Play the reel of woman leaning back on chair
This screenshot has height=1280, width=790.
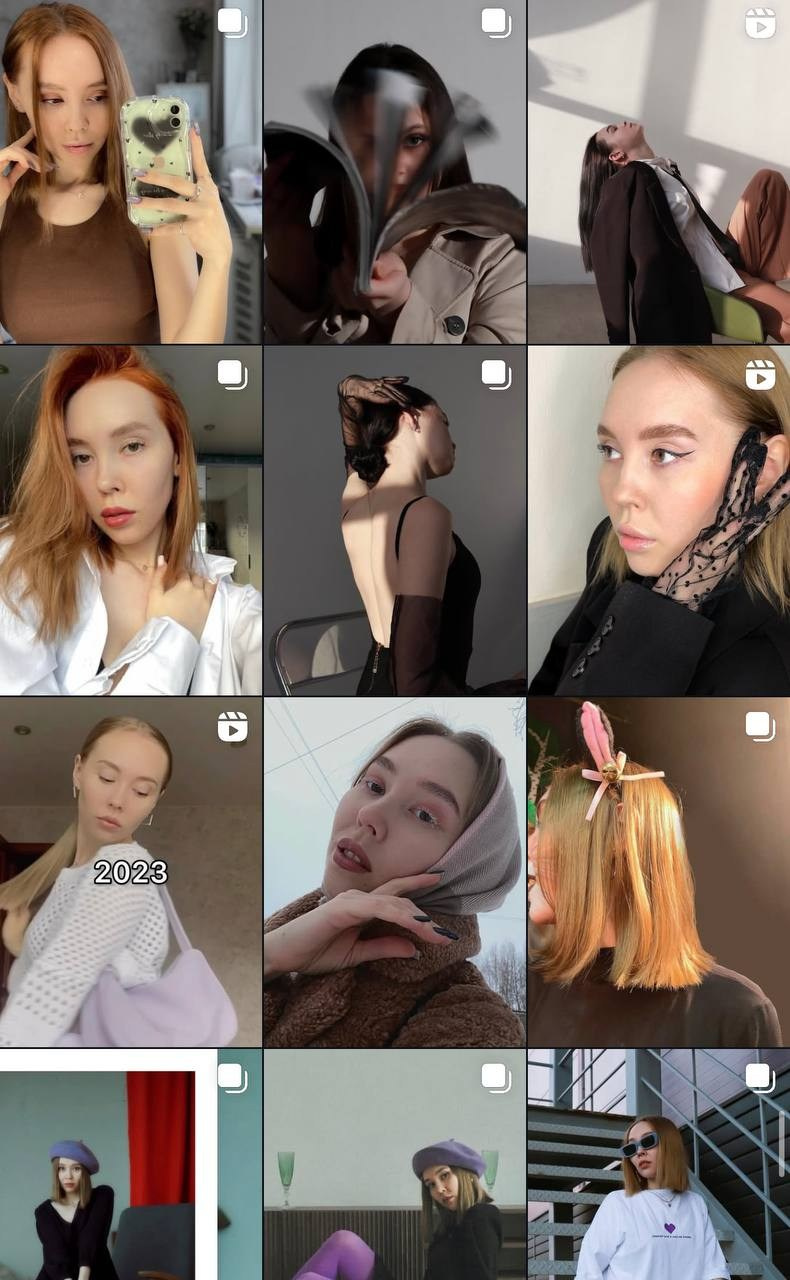[x=658, y=172]
